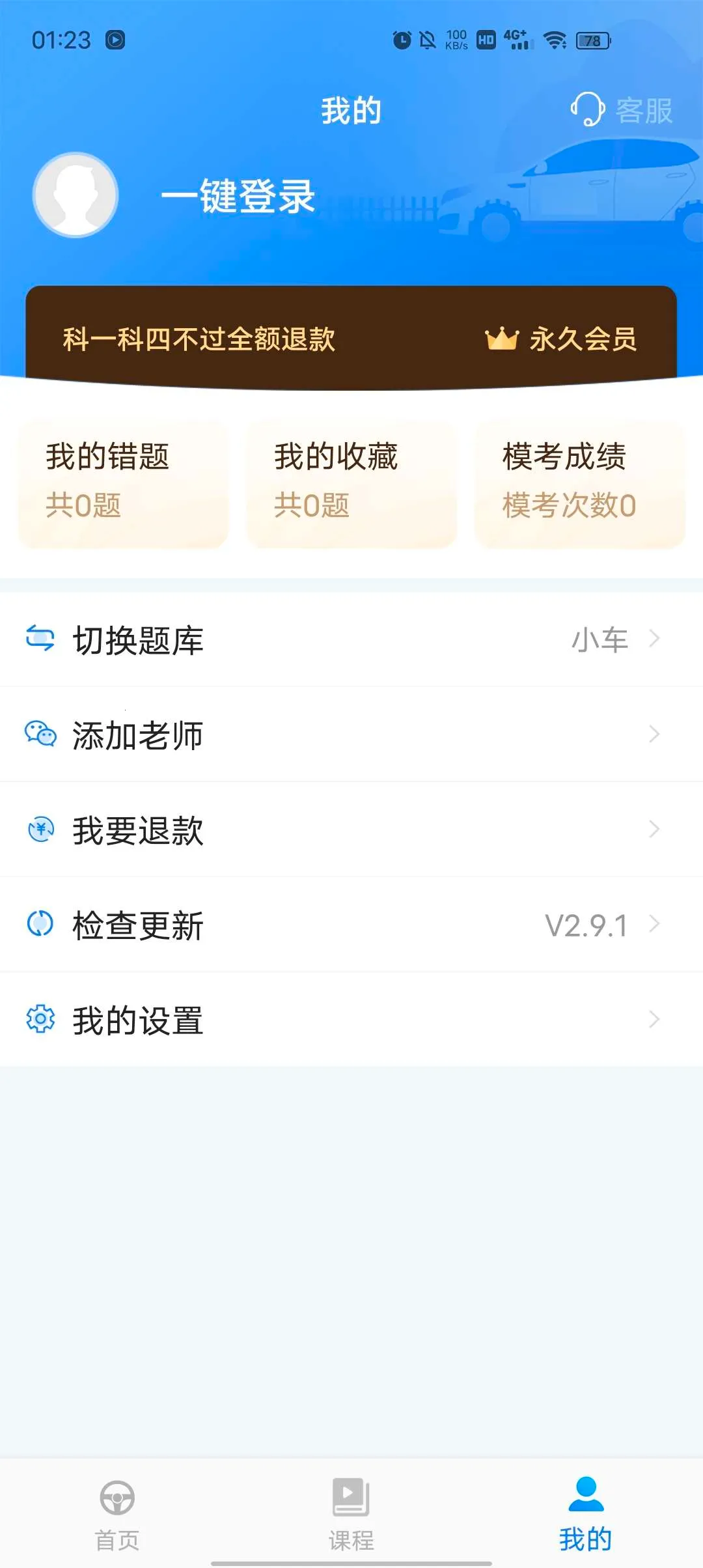Expand the 切换题库 row chevron
The height and width of the screenshot is (1568, 703).
point(654,639)
